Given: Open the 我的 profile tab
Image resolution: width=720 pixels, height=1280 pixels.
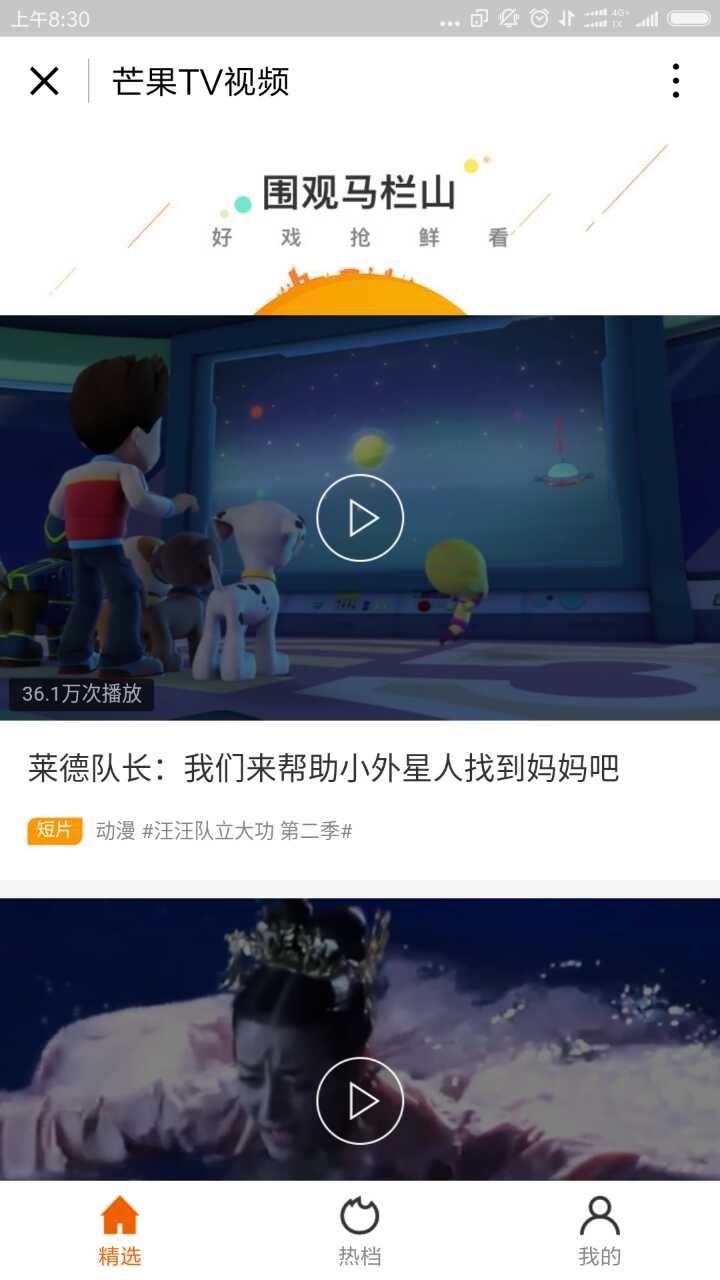Looking at the screenshot, I should pos(599,1232).
